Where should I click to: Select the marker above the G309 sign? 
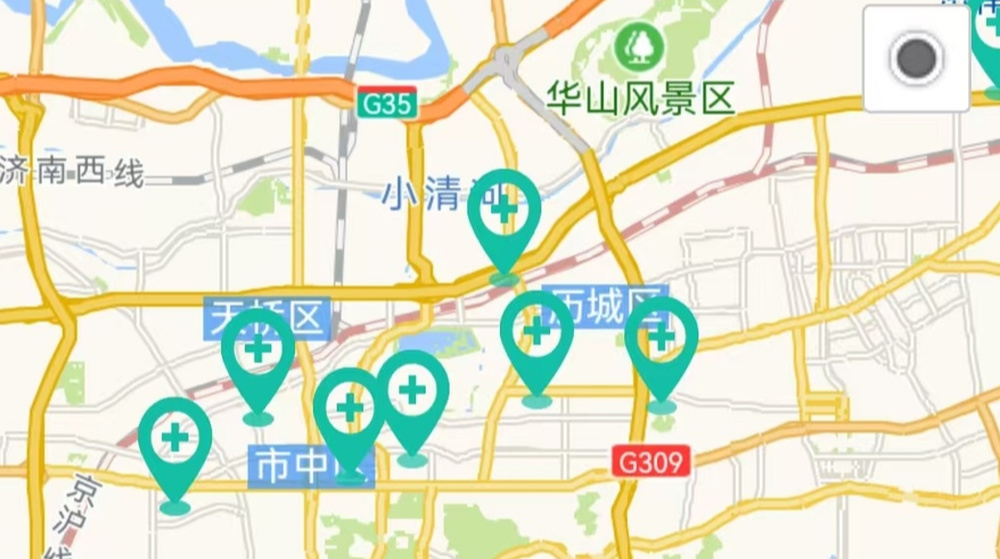(661, 340)
